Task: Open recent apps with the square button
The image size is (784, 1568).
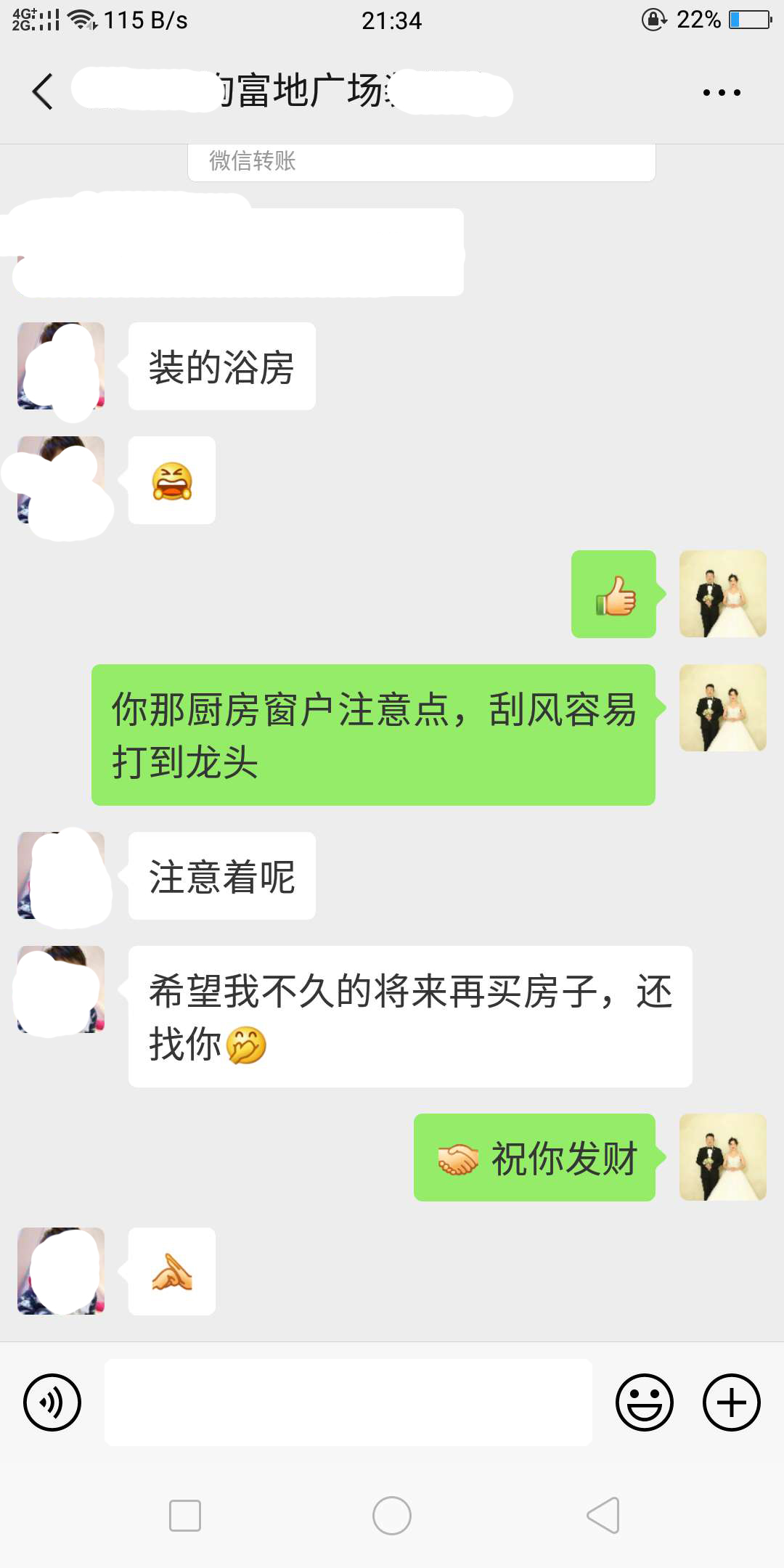Action: click(x=185, y=1515)
